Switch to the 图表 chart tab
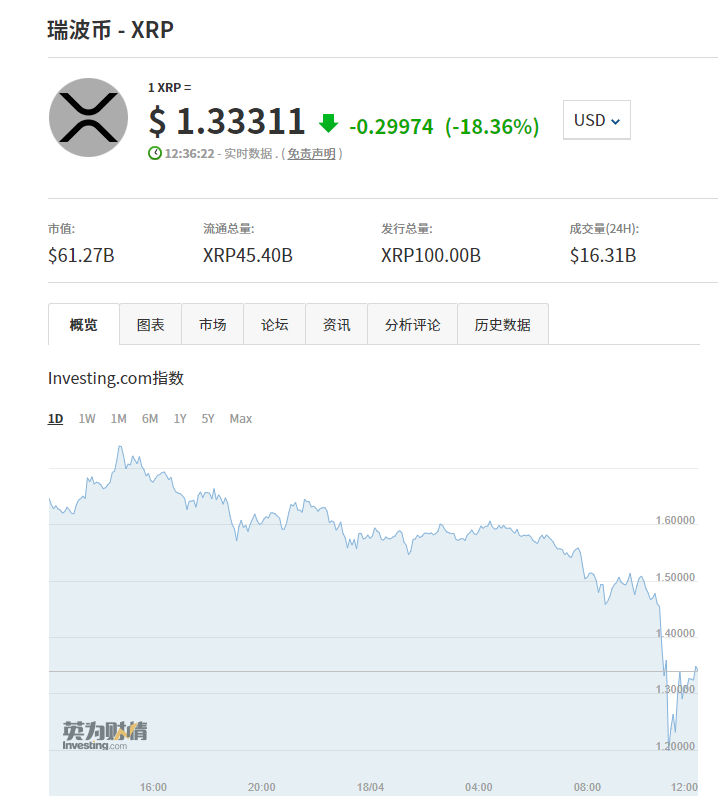The width and height of the screenshot is (718, 808). coord(151,325)
